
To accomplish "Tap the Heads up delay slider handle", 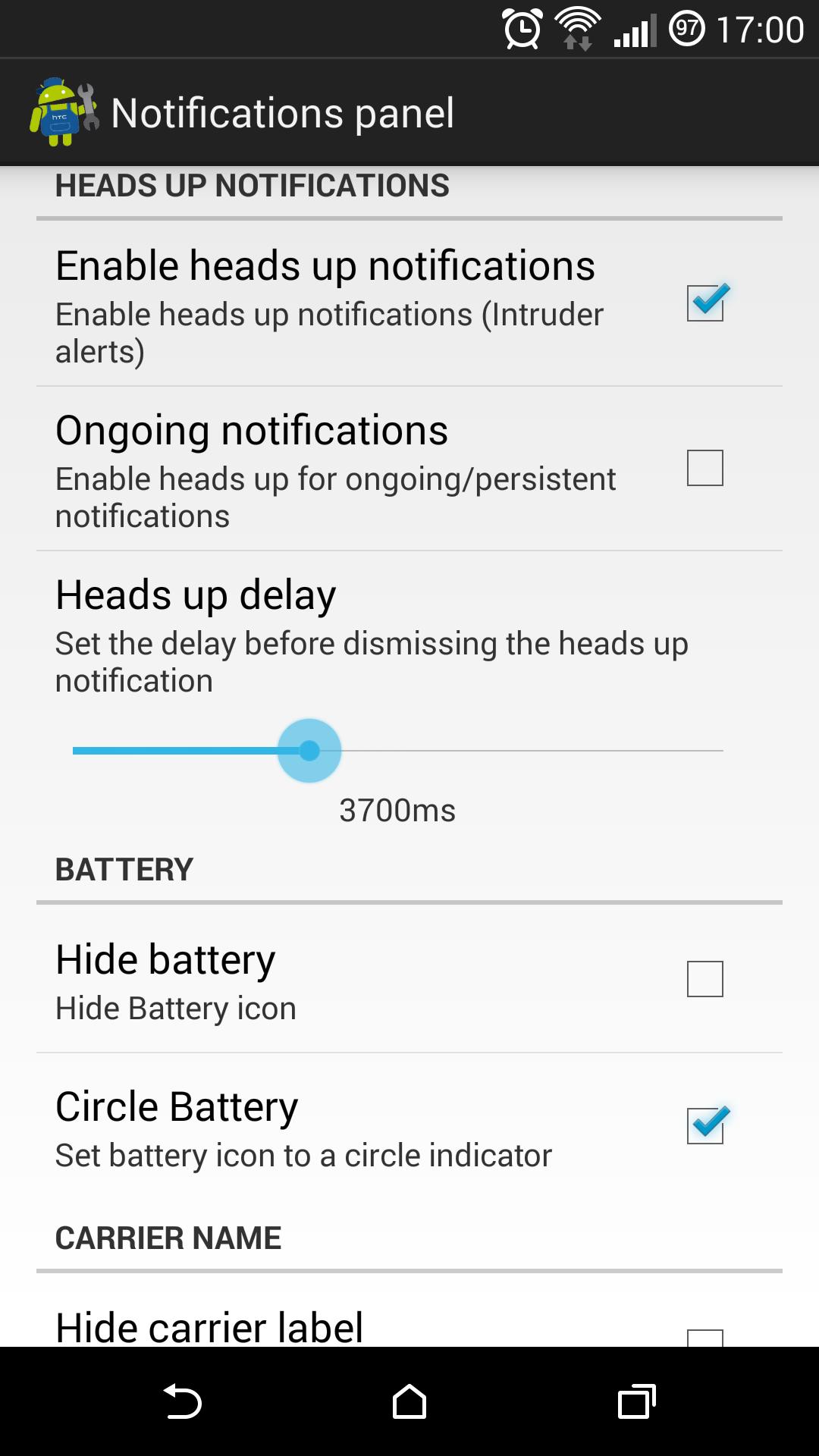I will [309, 751].
